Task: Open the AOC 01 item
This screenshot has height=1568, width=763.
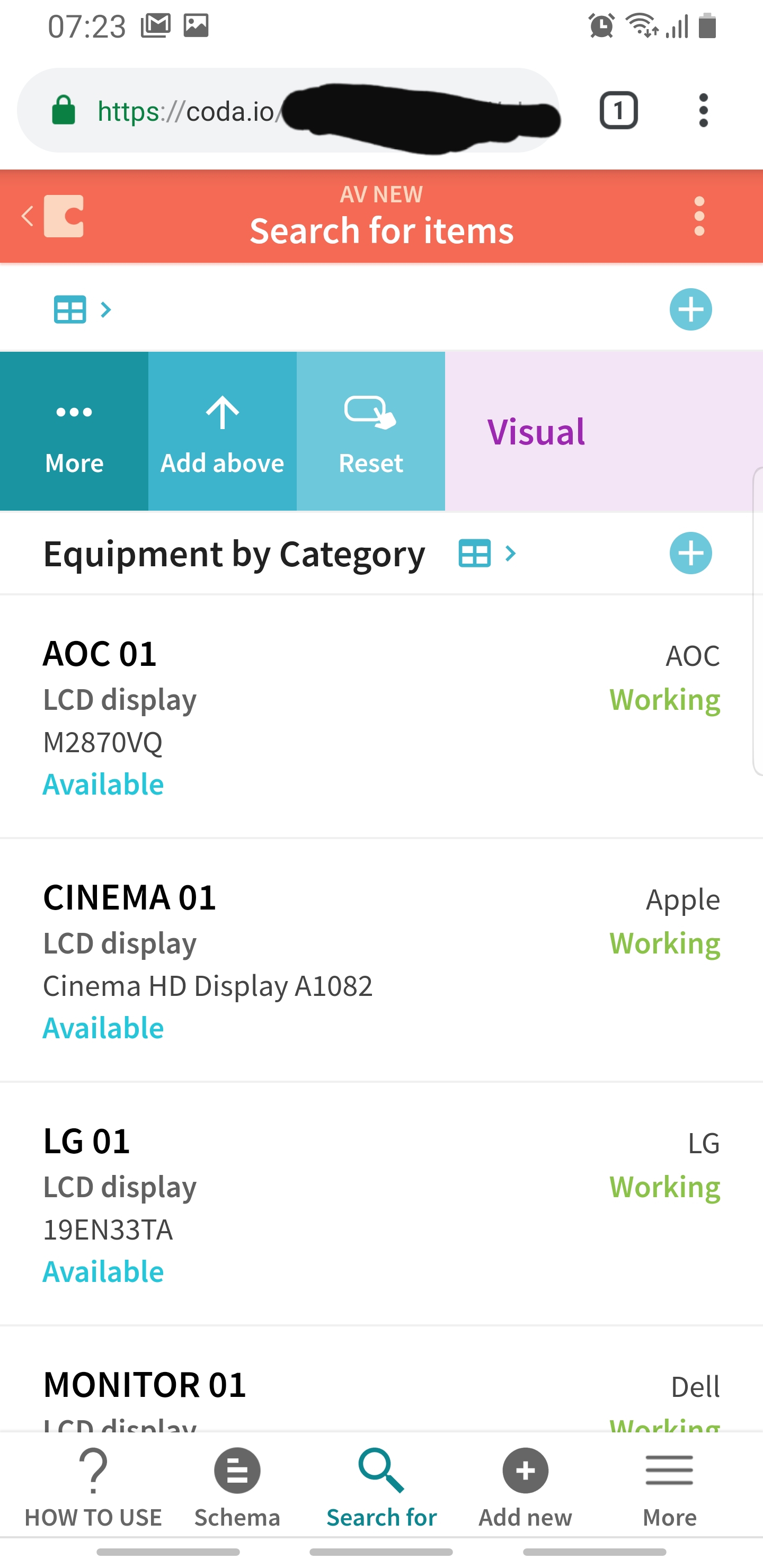Action: click(x=381, y=716)
